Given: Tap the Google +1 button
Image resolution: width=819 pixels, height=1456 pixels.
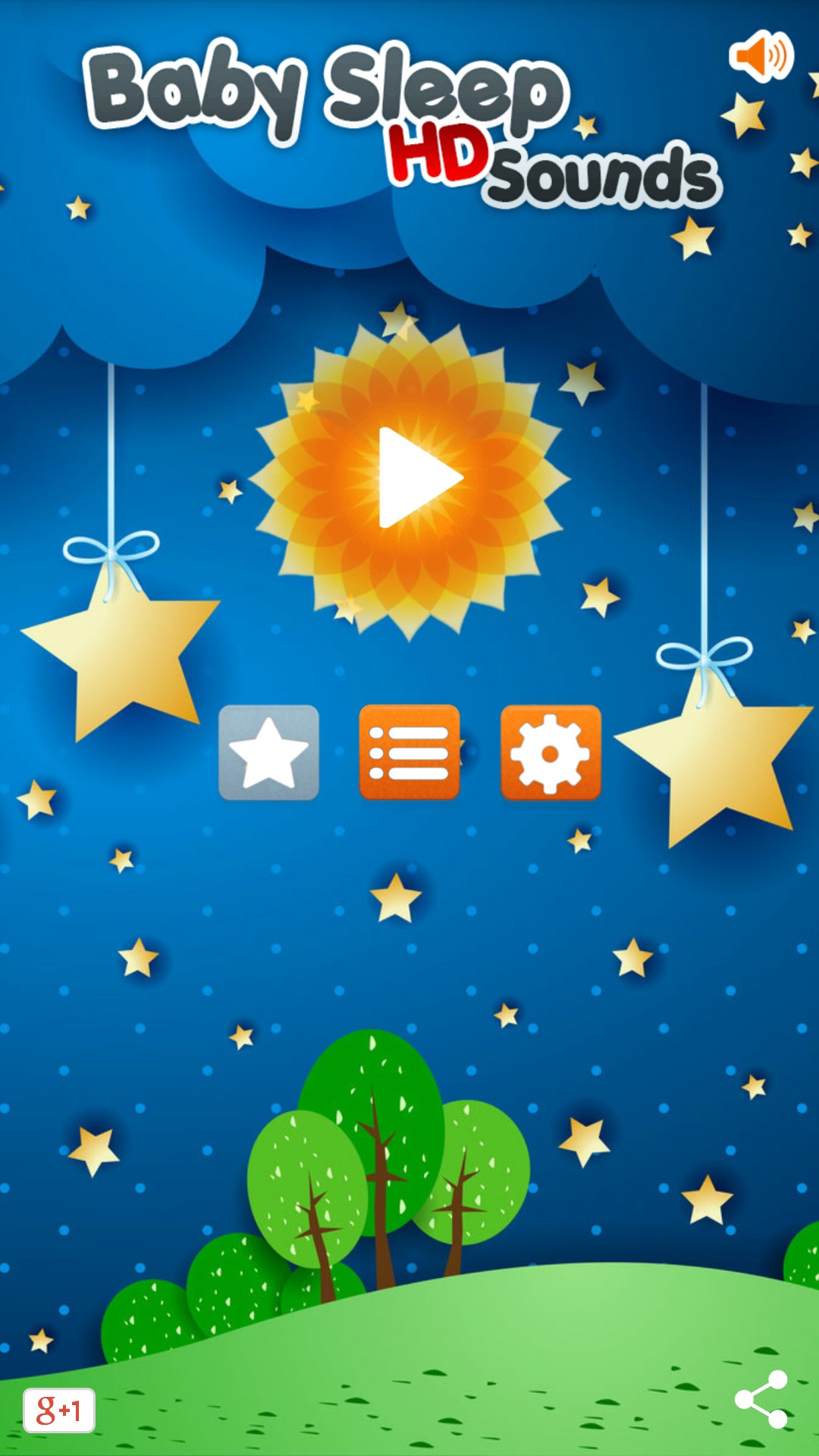Looking at the screenshot, I should click(x=59, y=1410).
